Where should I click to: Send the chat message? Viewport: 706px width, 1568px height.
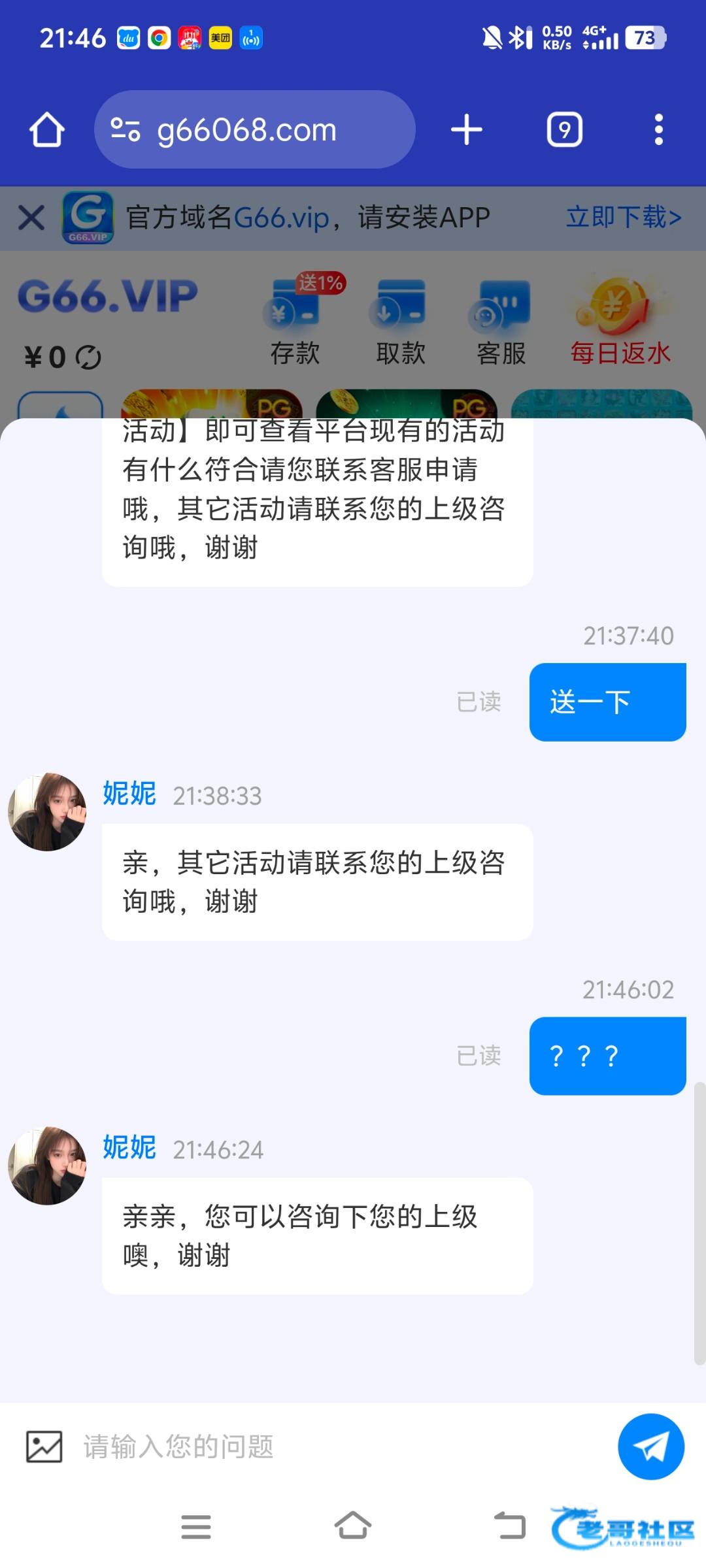650,1446
